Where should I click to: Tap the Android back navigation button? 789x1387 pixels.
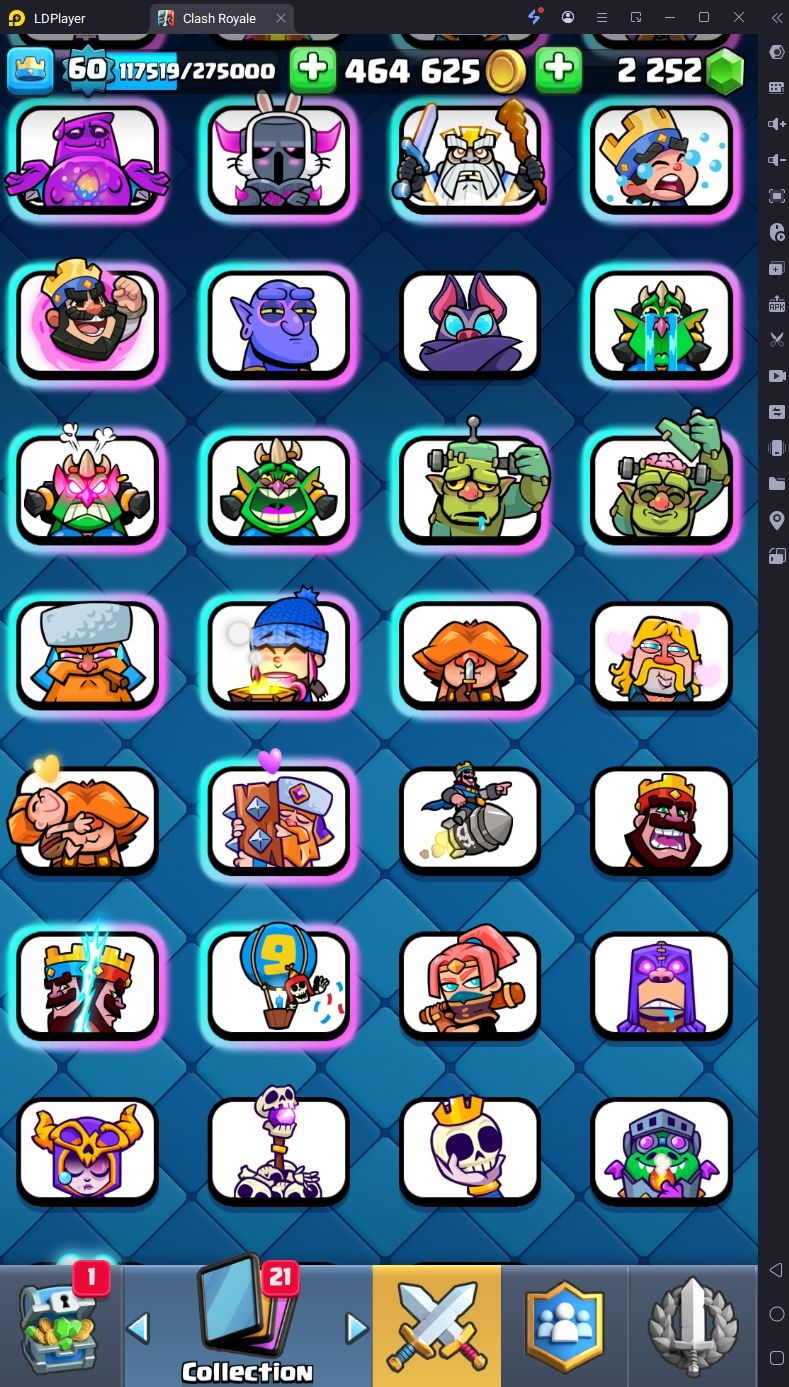pyautogui.click(x=776, y=1270)
